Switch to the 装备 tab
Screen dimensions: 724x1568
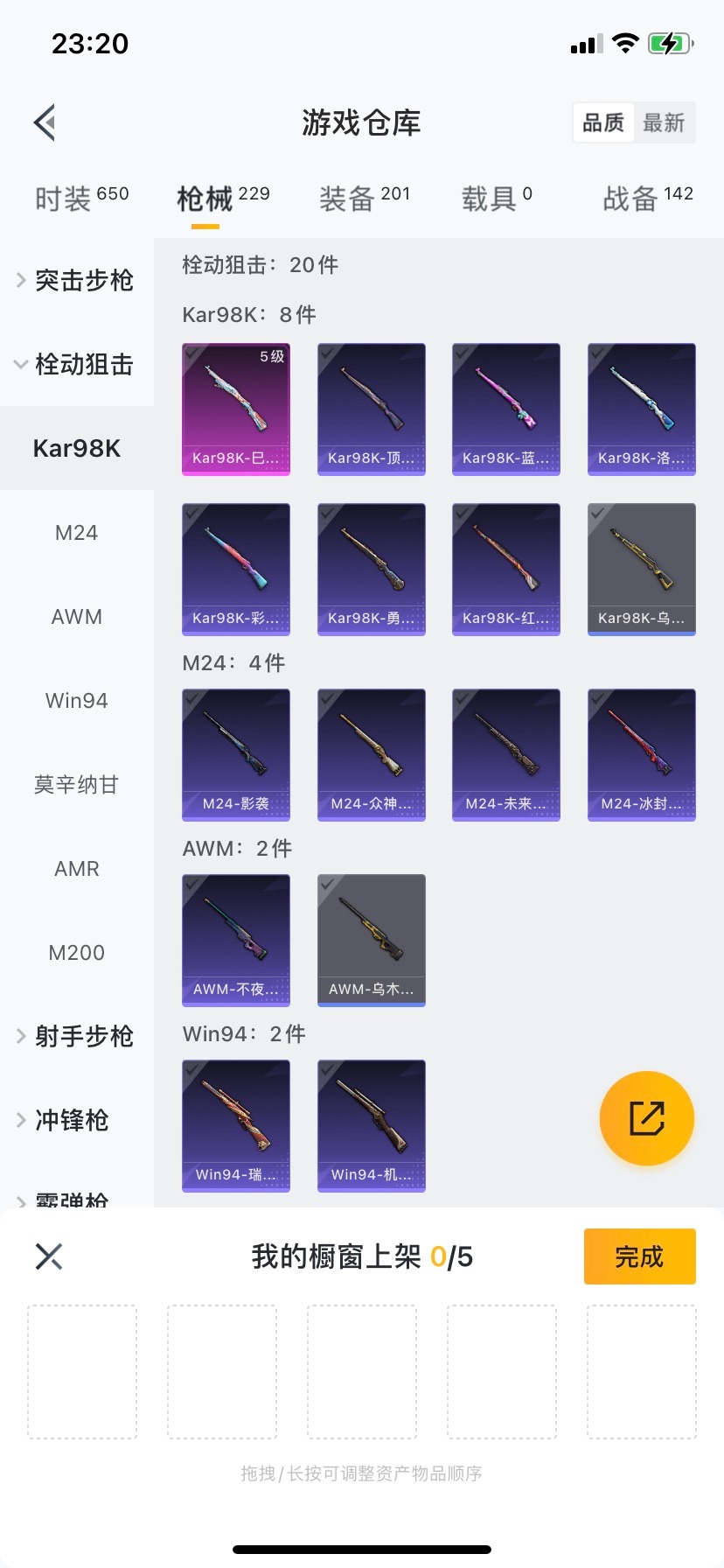364,199
